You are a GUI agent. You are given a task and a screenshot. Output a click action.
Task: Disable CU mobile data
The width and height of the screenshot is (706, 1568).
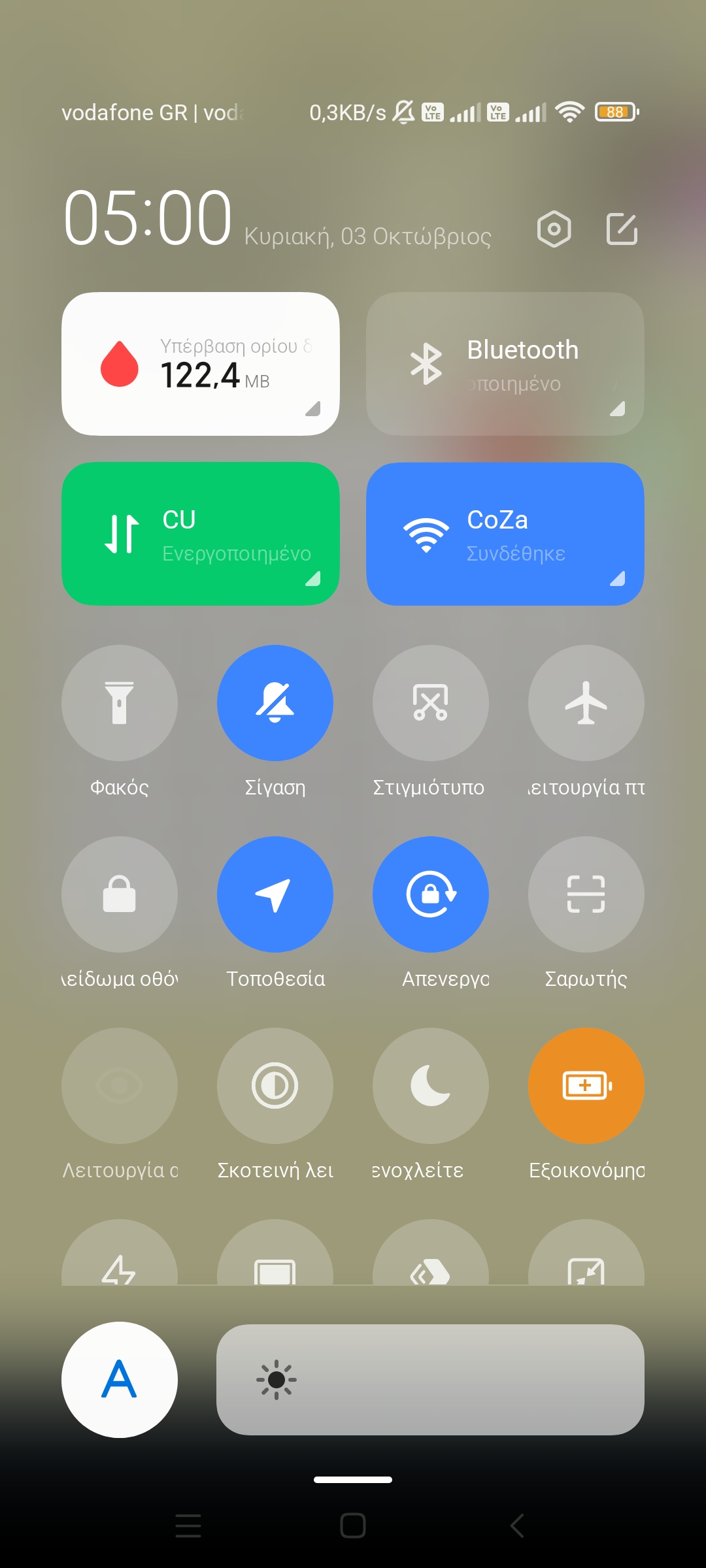click(200, 534)
